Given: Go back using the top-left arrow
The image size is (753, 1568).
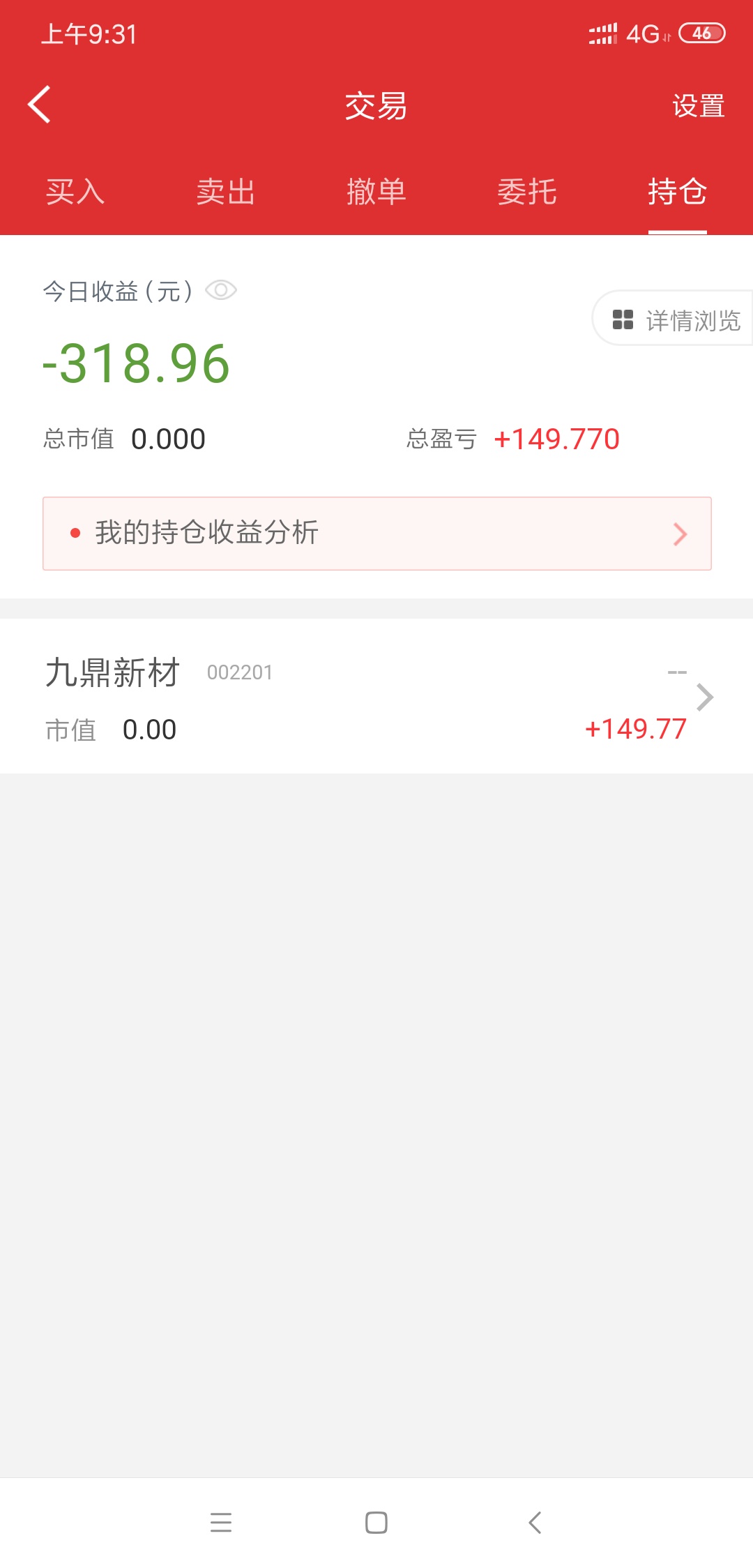Looking at the screenshot, I should tap(39, 105).
